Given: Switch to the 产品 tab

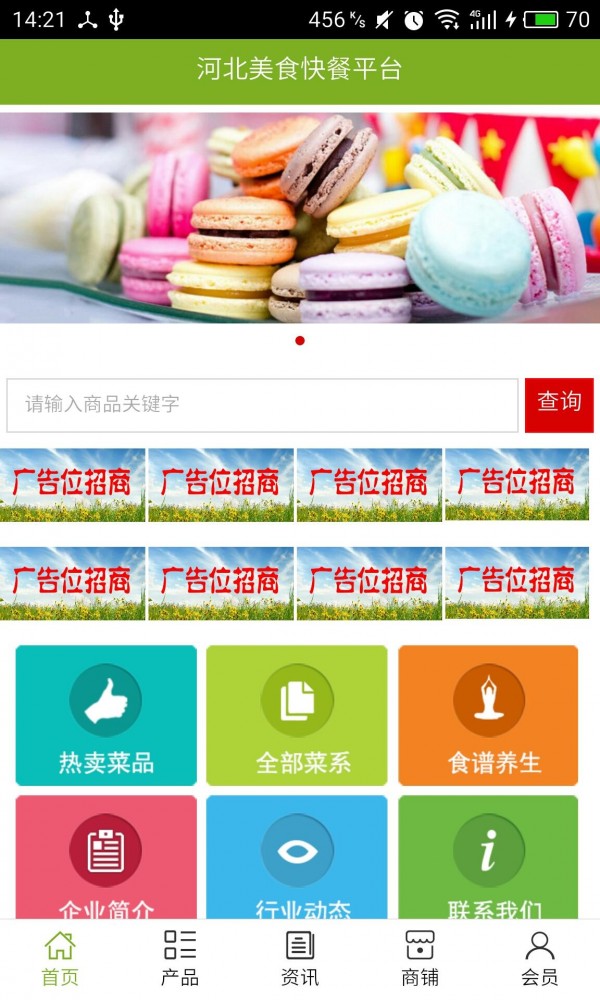Looking at the screenshot, I should click(x=180, y=958).
